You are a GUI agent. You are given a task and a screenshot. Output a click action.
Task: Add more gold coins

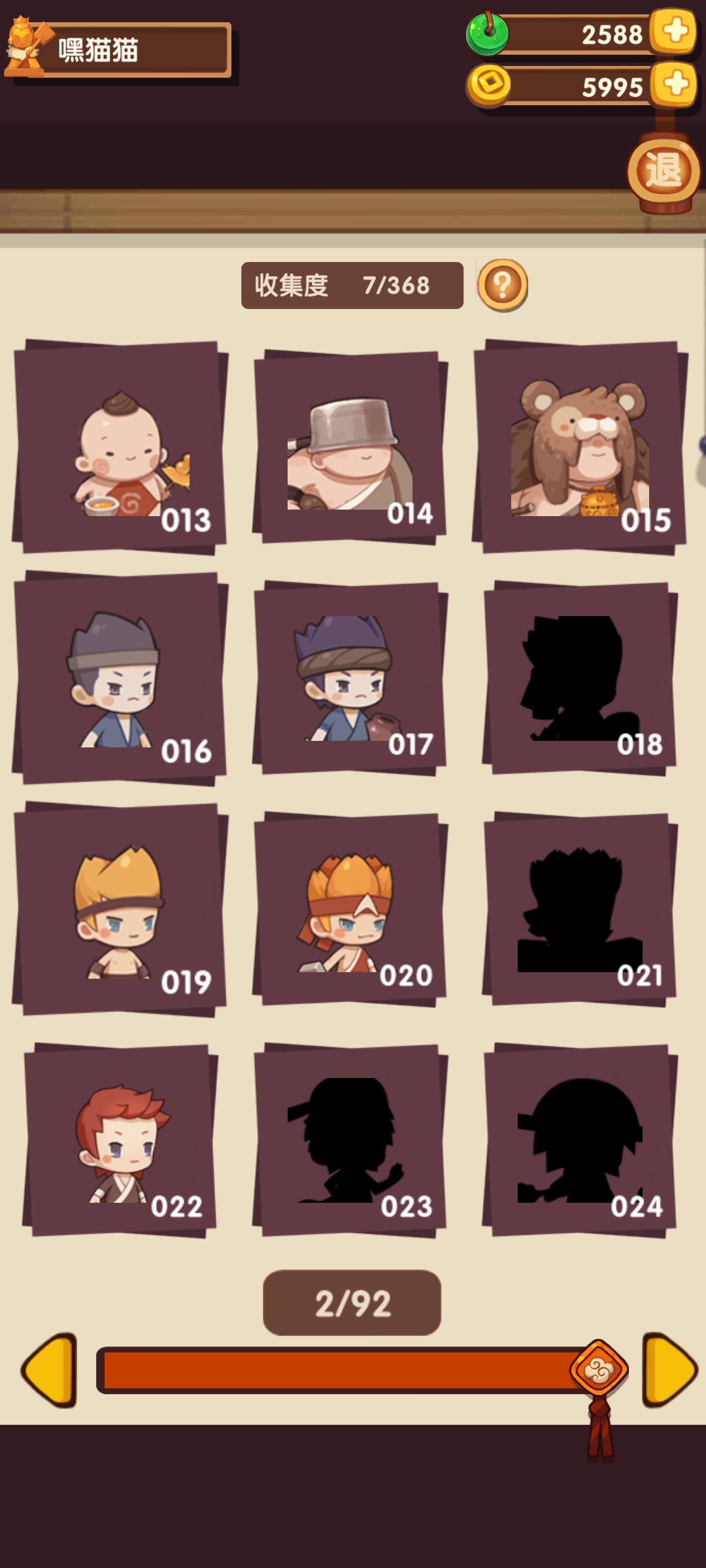(674, 84)
